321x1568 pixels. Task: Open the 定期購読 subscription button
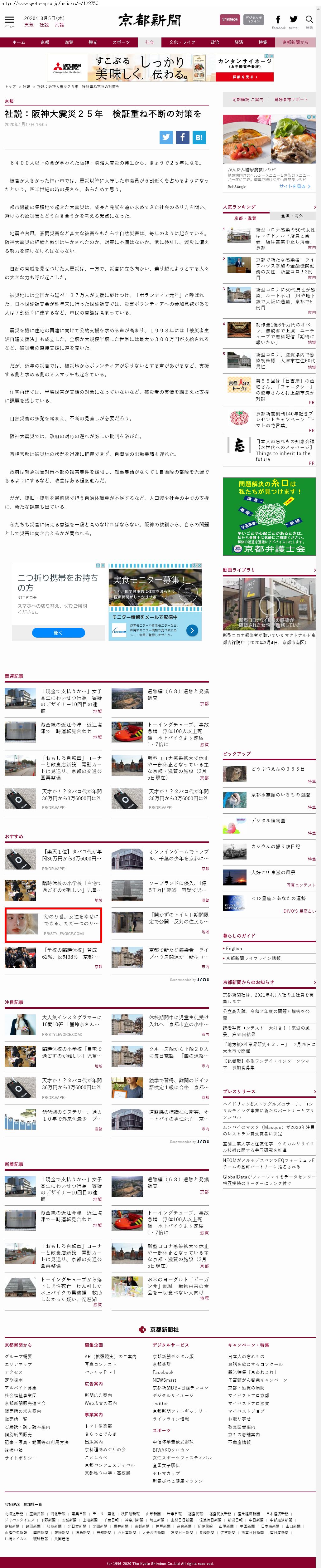point(229,20)
